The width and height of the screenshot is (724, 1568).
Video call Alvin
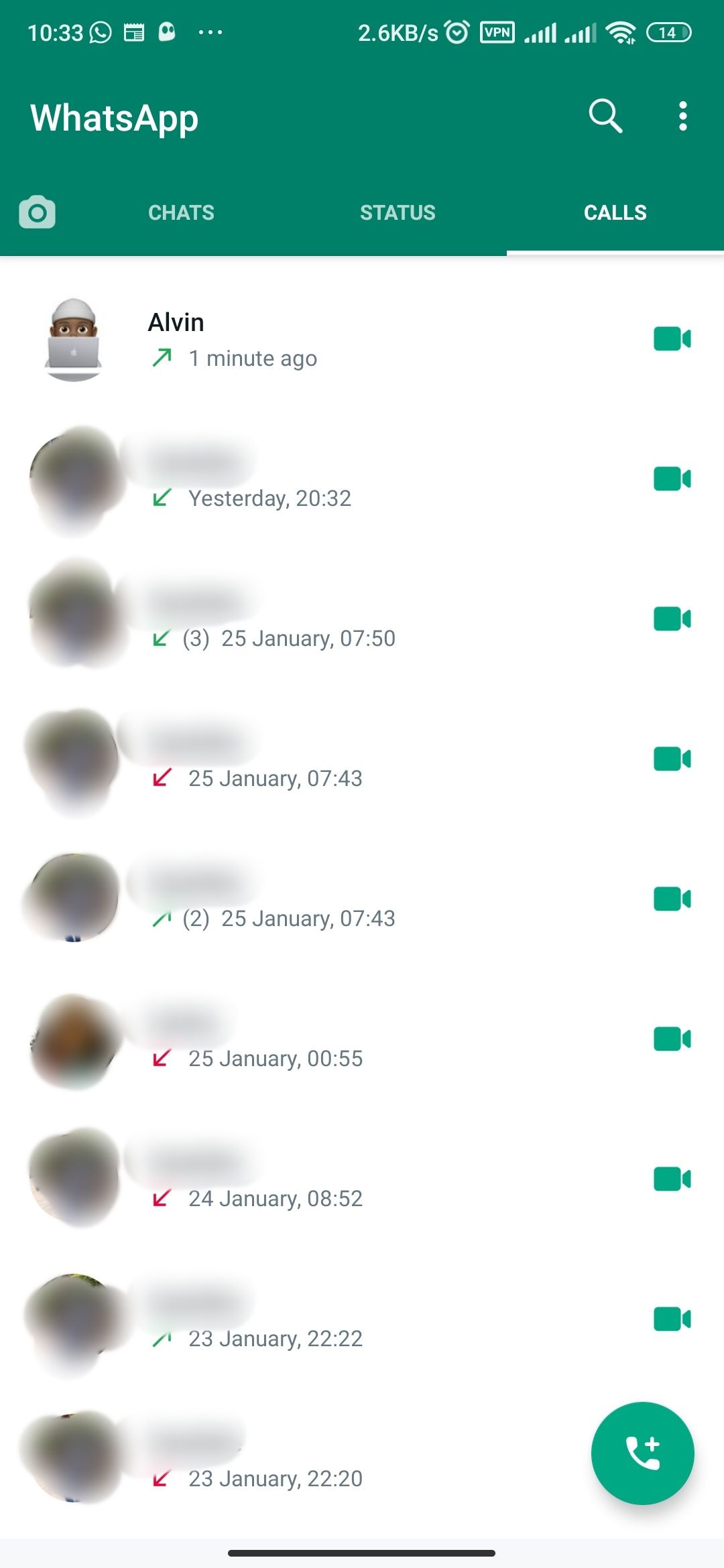pyautogui.click(x=672, y=339)
